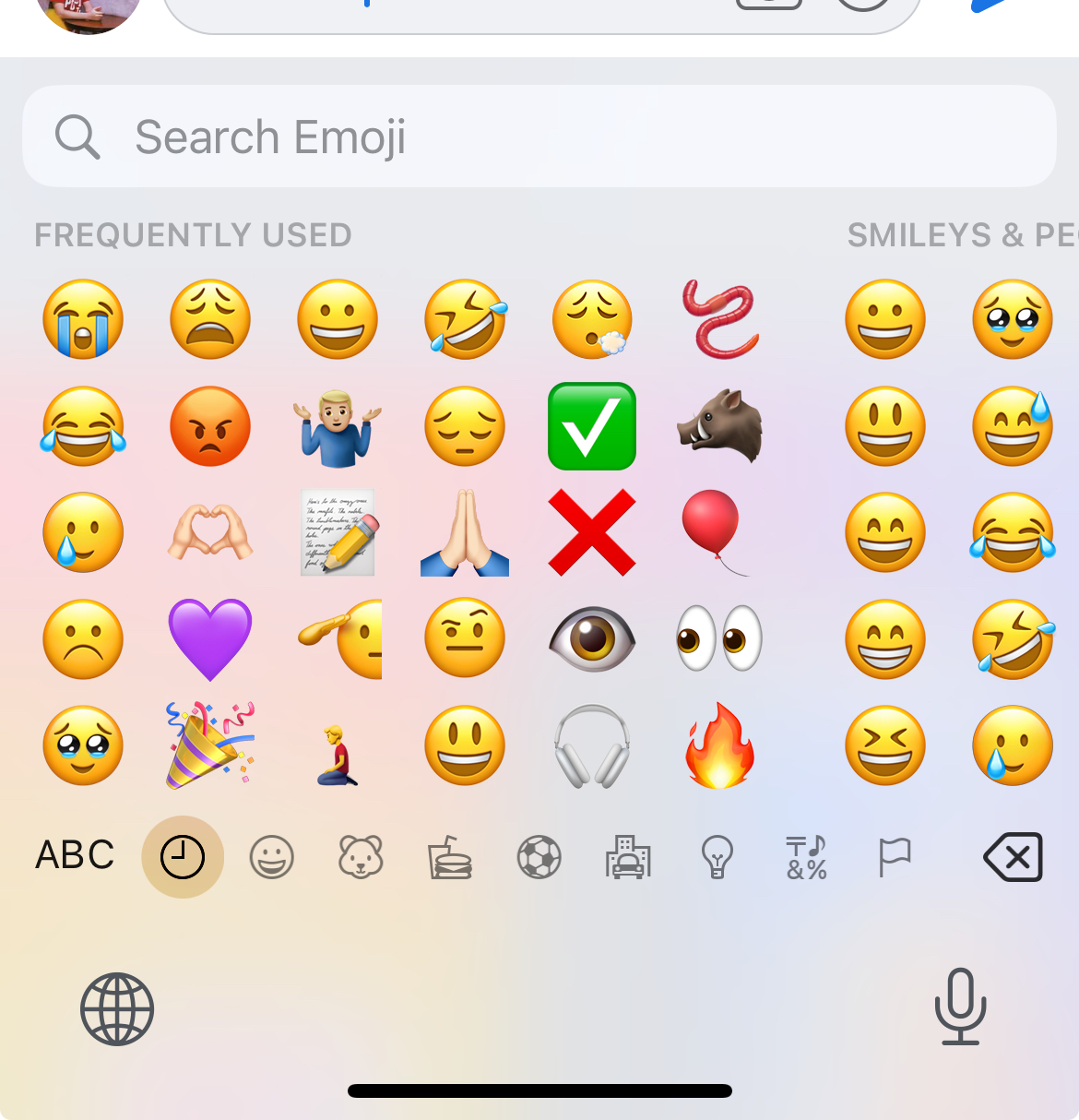
Task: Insert the fire emoji
Action: click(x=719, y=745)
